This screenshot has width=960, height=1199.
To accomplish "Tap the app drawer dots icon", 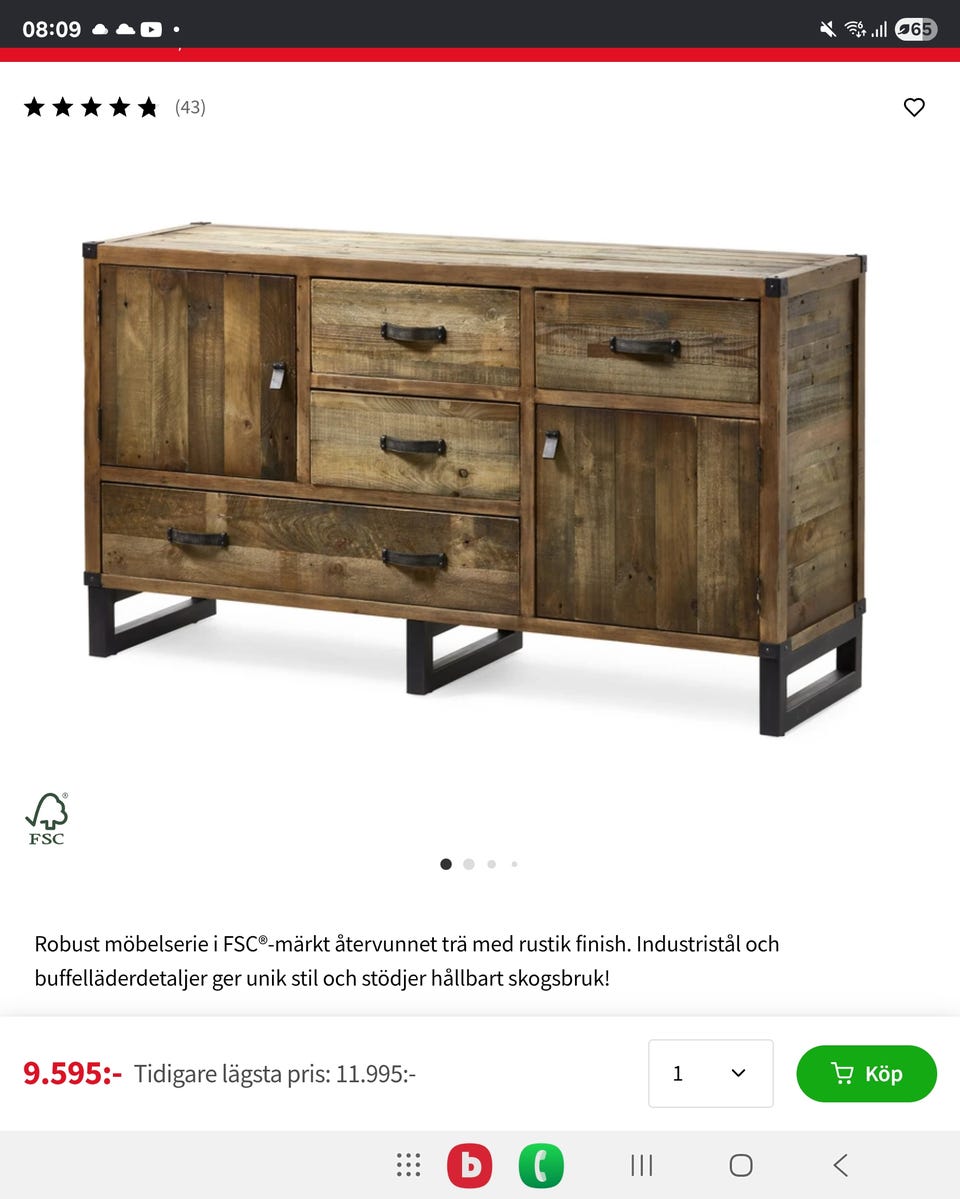I will (408, 1165).
